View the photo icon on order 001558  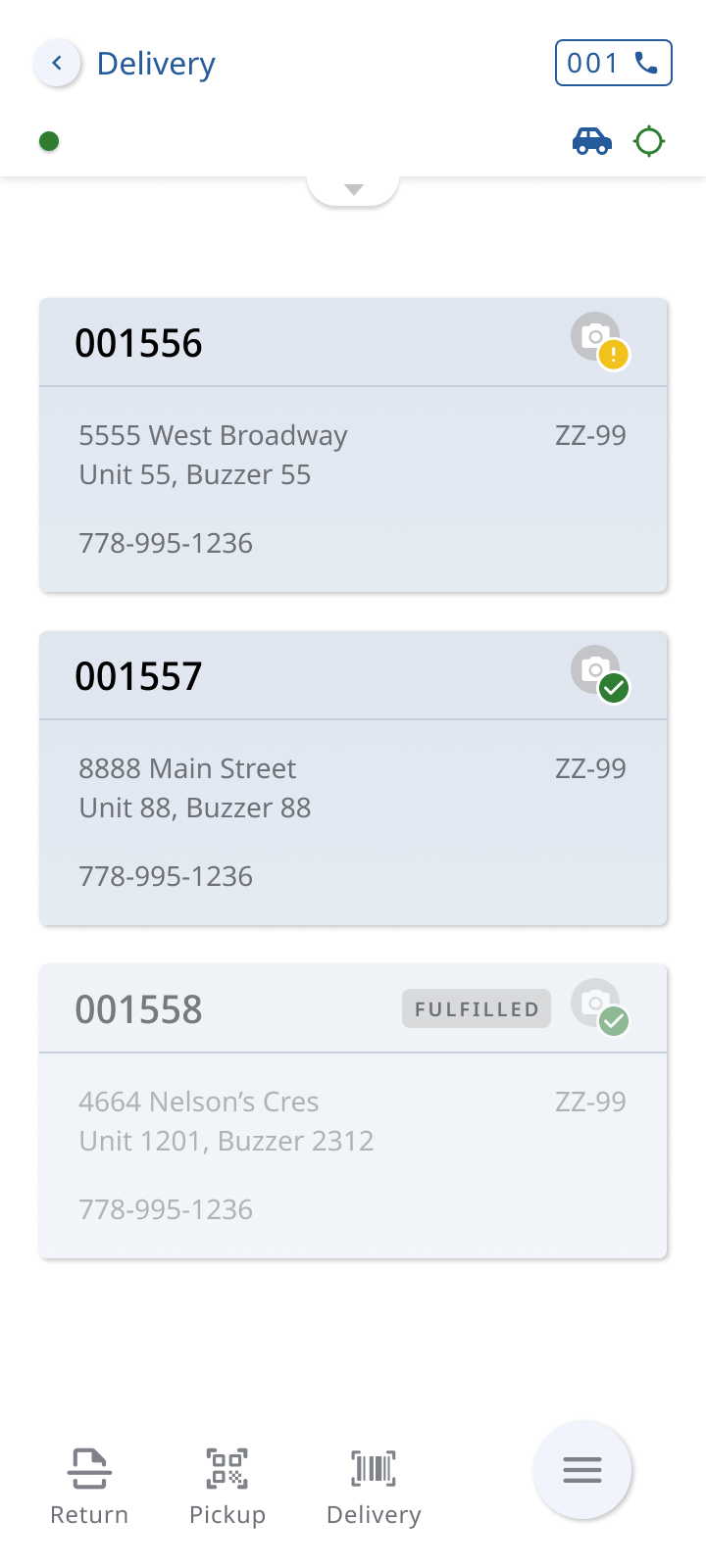[599, 1006]
